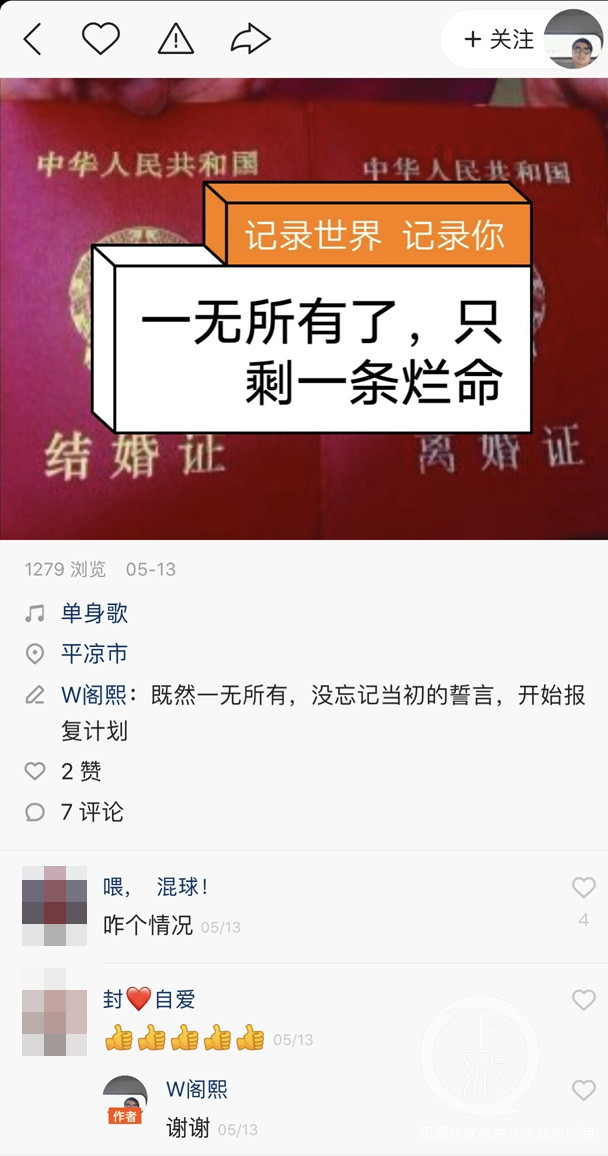Open the author's avatar in the top-right corner
Image resolution: width=608 pixels, height=1156 pixels.
pyautogui.click(x=573, y=39)
